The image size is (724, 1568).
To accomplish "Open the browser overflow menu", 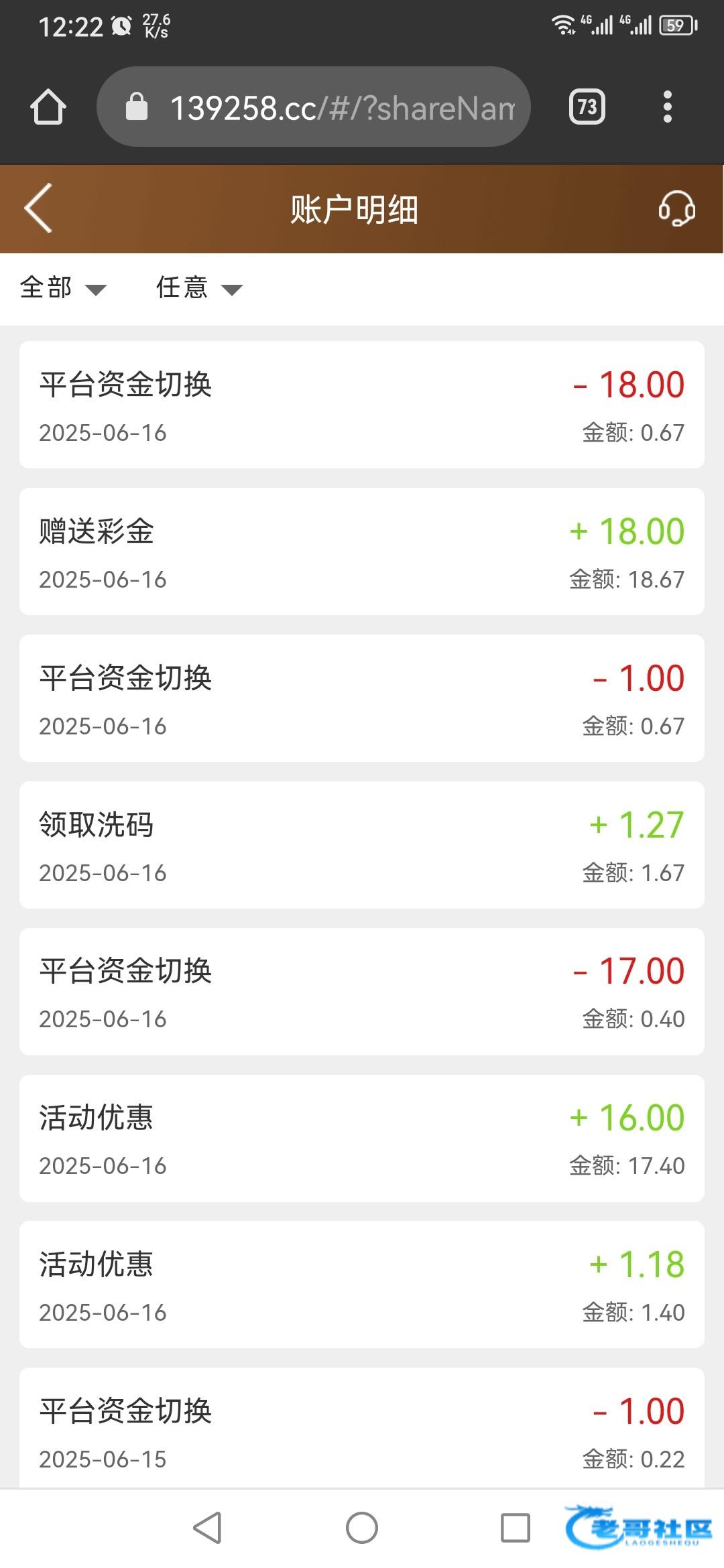I will [x=667, y=107].
